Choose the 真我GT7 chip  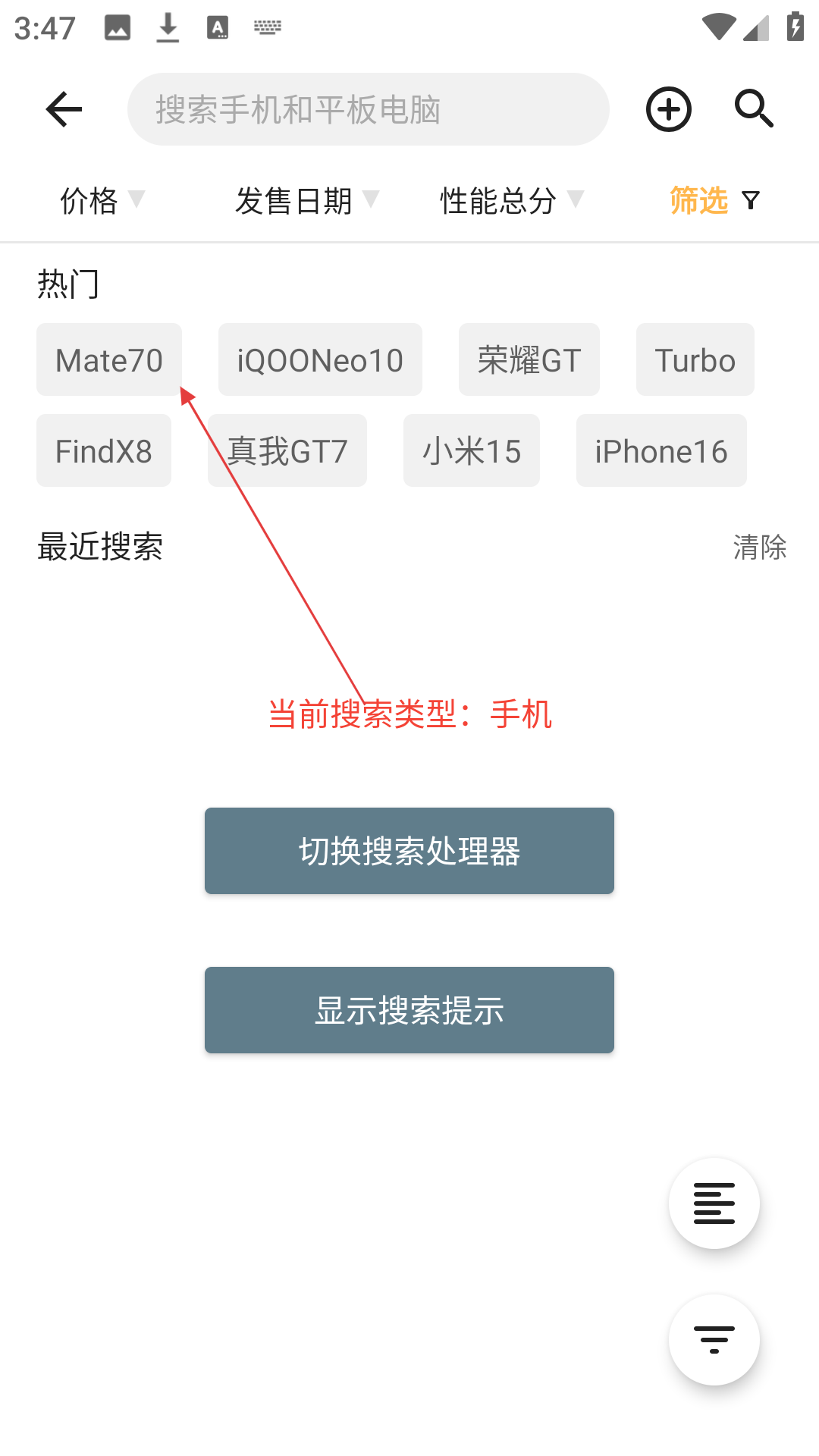(287, 450)
